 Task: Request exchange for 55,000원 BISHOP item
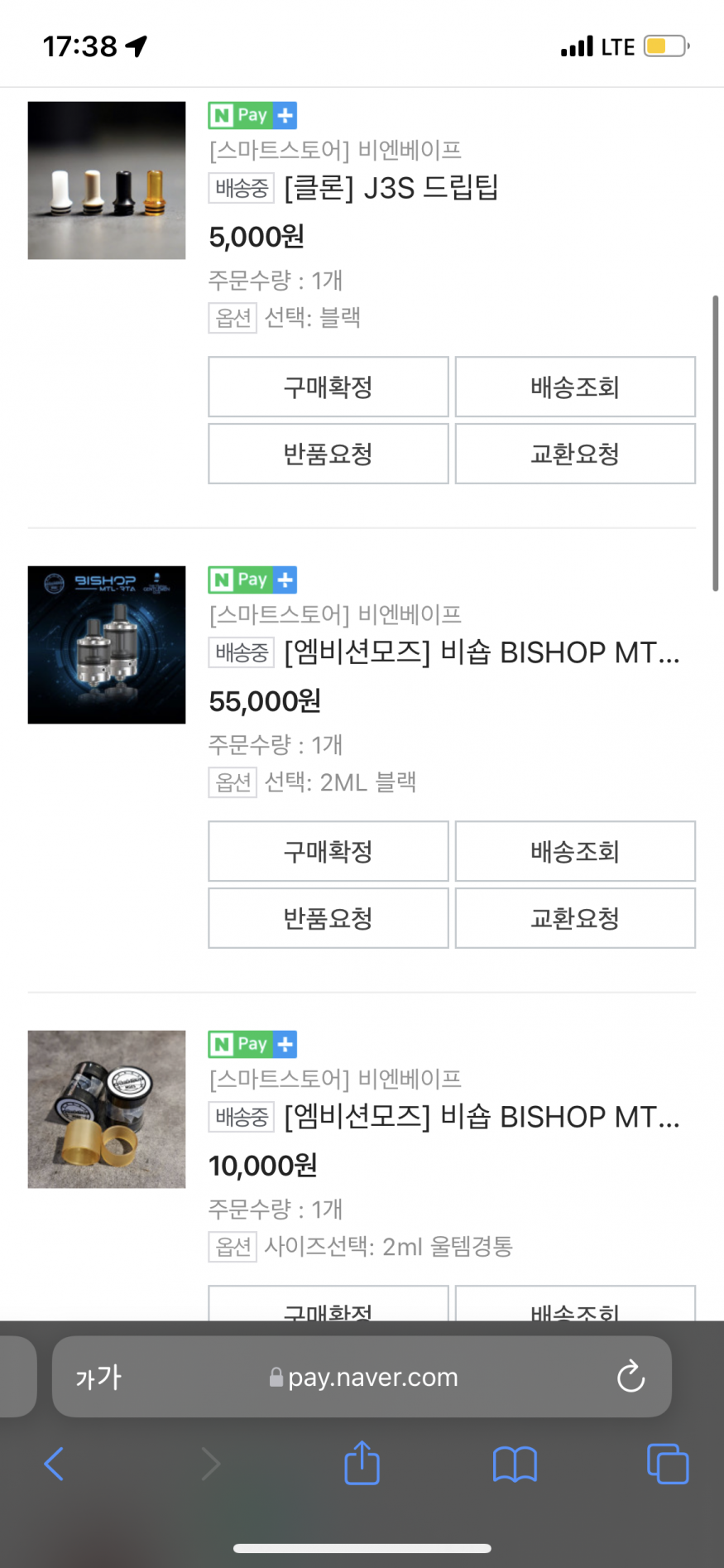point(575,918)
